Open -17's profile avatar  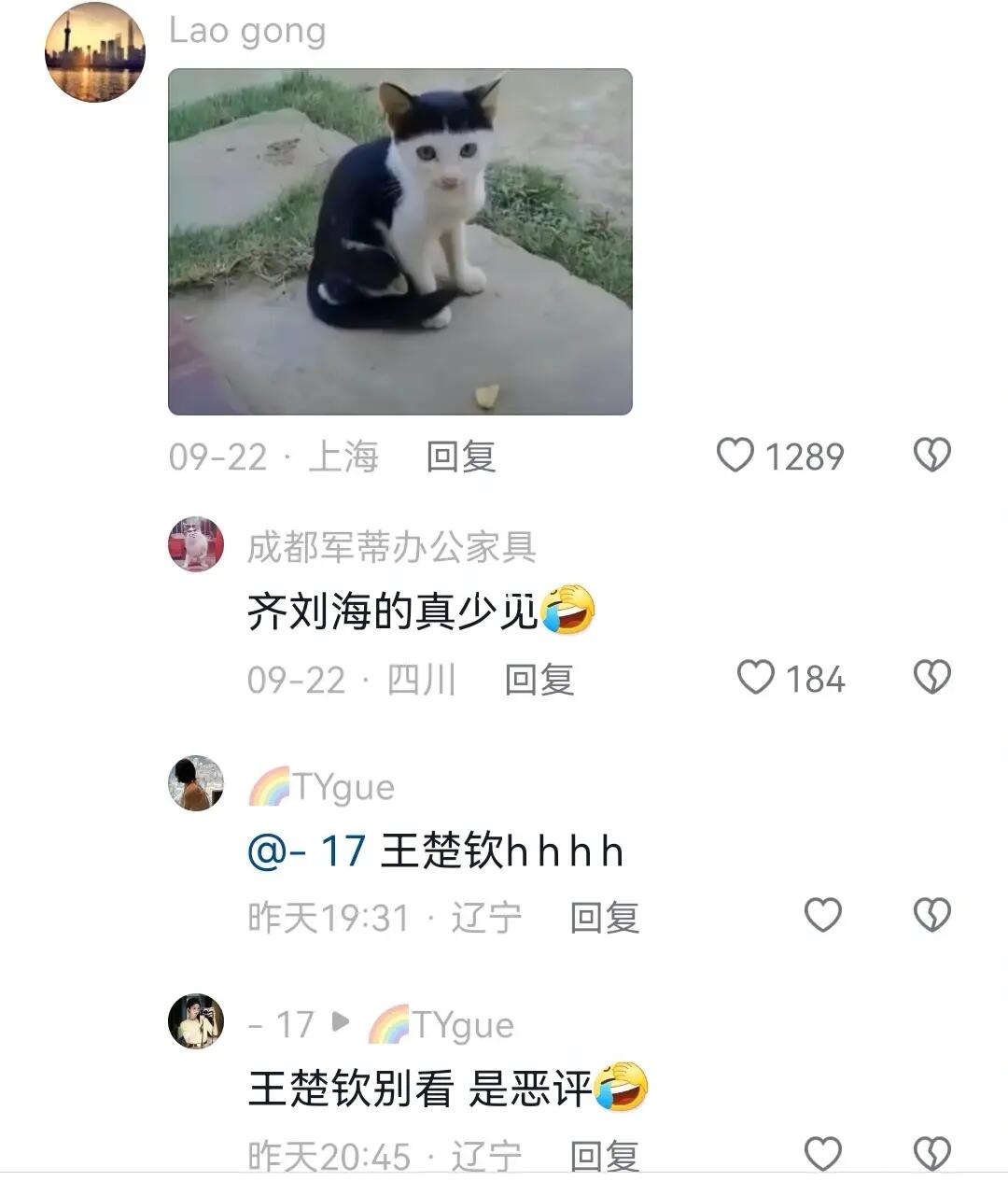[x=194, y=1023]
